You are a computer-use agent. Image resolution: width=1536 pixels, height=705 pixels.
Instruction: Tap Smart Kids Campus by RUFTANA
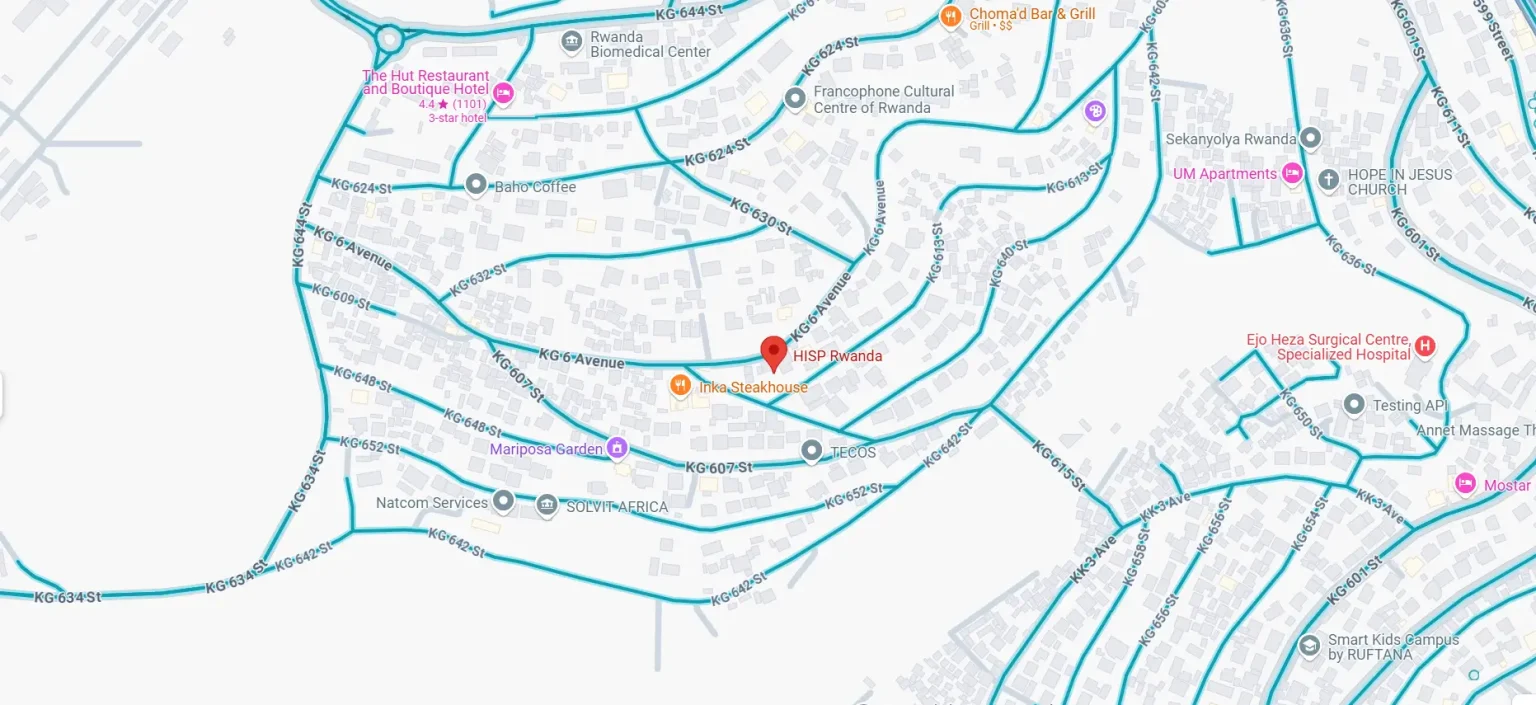pyautogui.click(x=1309, y=646)
